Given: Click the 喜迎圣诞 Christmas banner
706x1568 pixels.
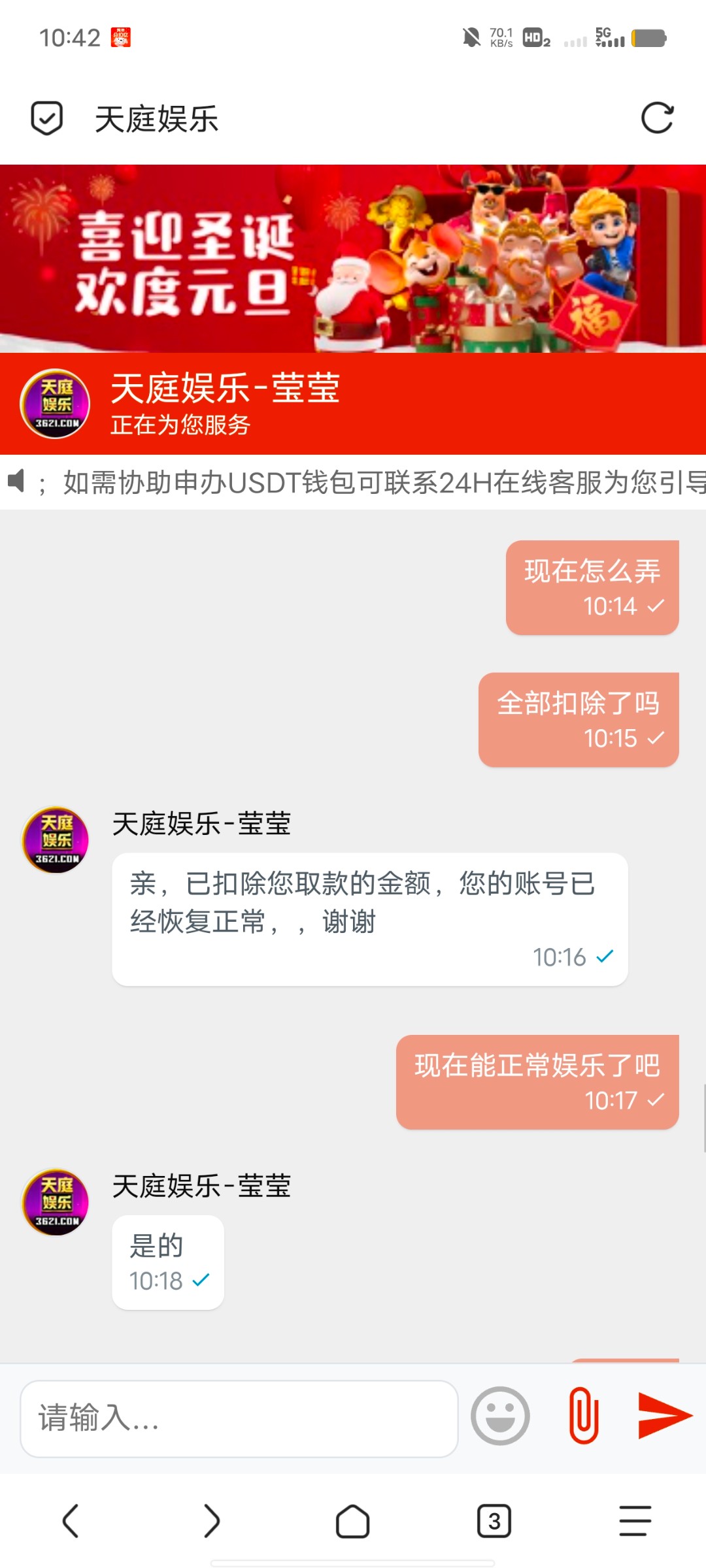Looking at the screenshot, I should click(353, 258).
